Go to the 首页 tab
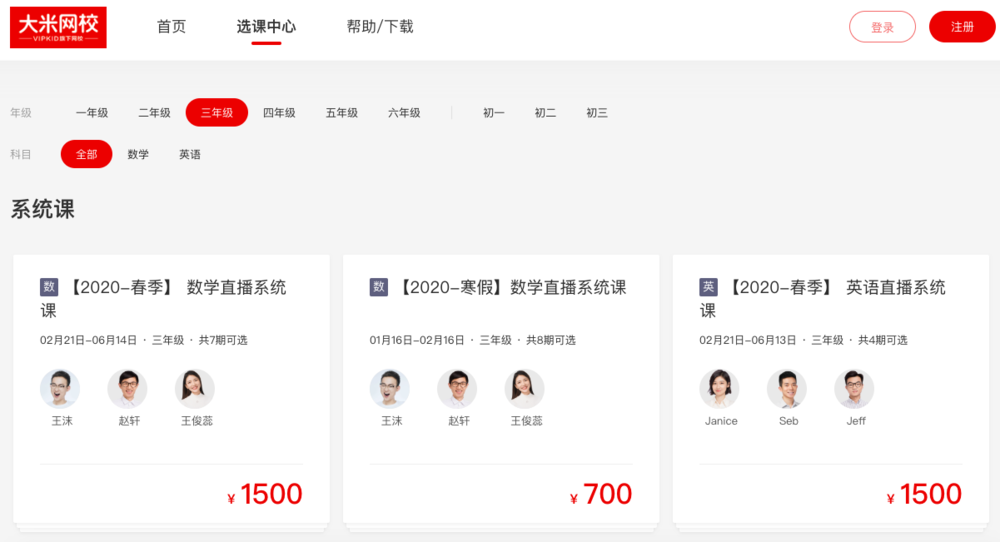 click(171, 27)
